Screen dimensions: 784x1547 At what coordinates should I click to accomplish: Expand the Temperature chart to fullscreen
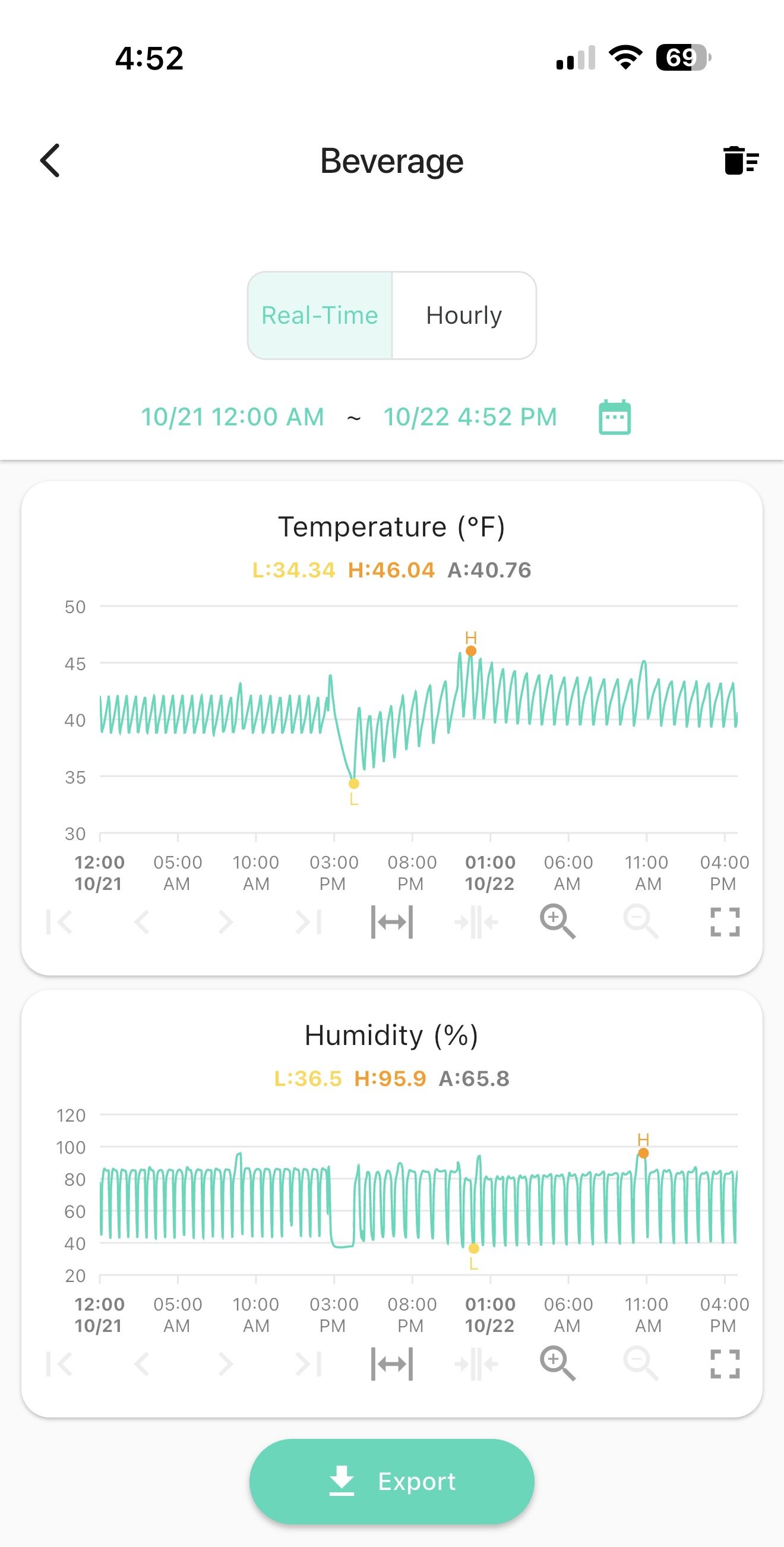click(725, 921)
